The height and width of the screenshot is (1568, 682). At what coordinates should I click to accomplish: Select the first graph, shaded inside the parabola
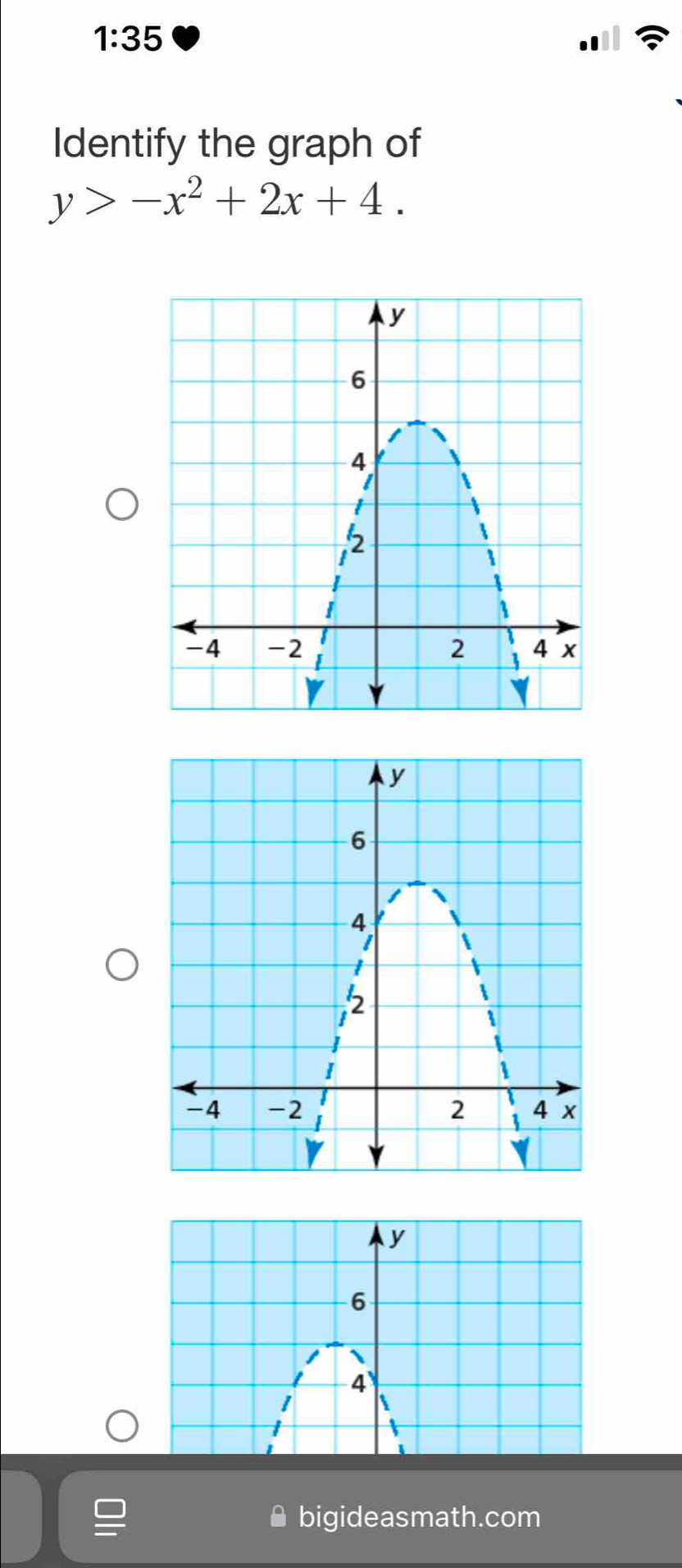pos(122,504)
